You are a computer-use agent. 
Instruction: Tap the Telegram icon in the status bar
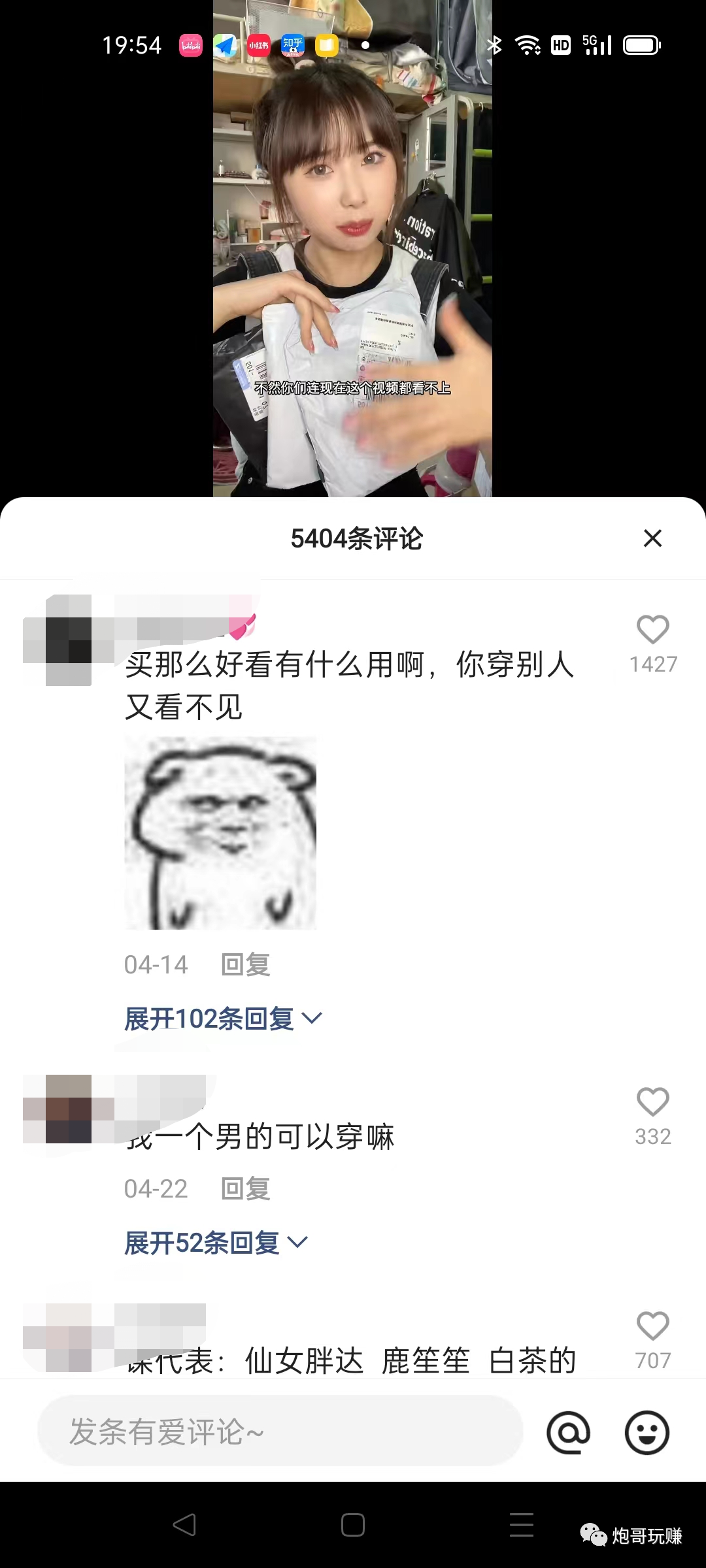click(224, 44)
